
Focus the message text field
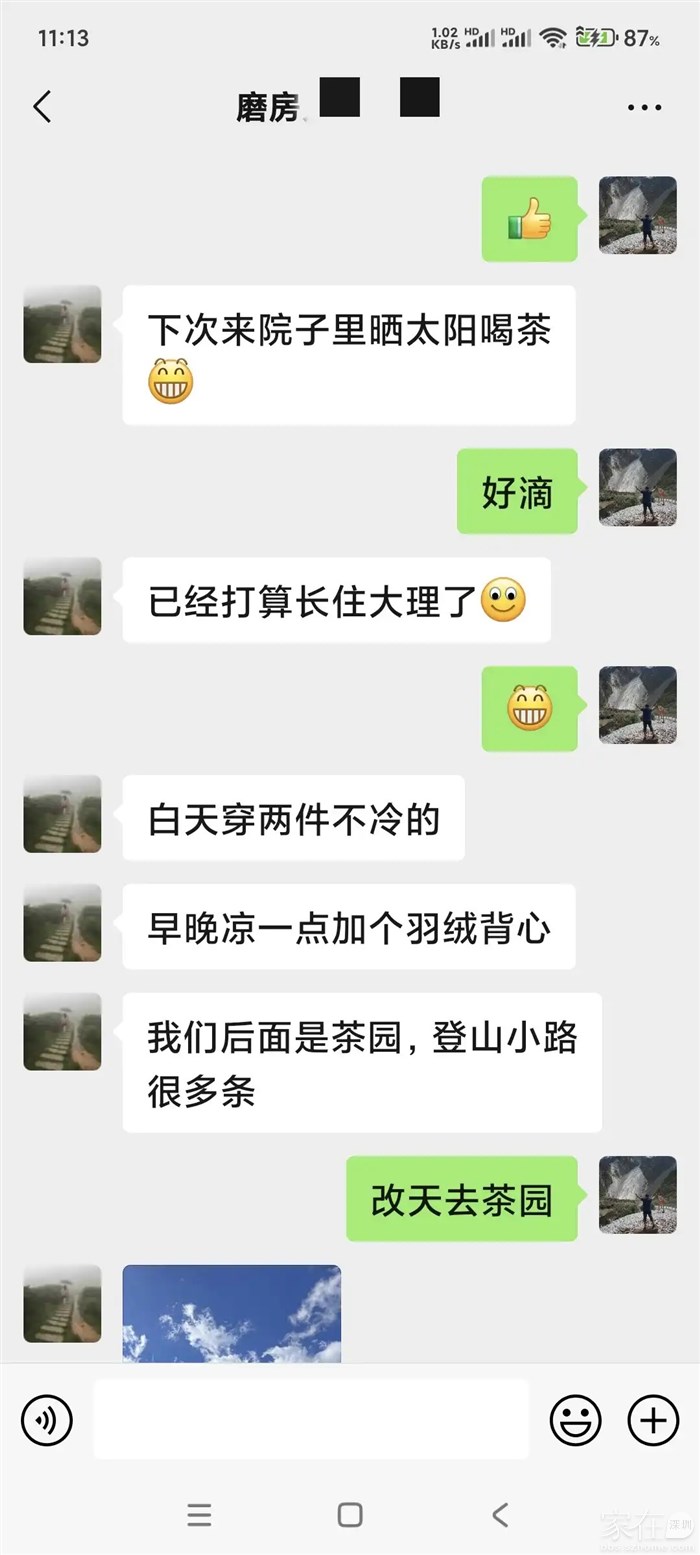click(311, 1419)
